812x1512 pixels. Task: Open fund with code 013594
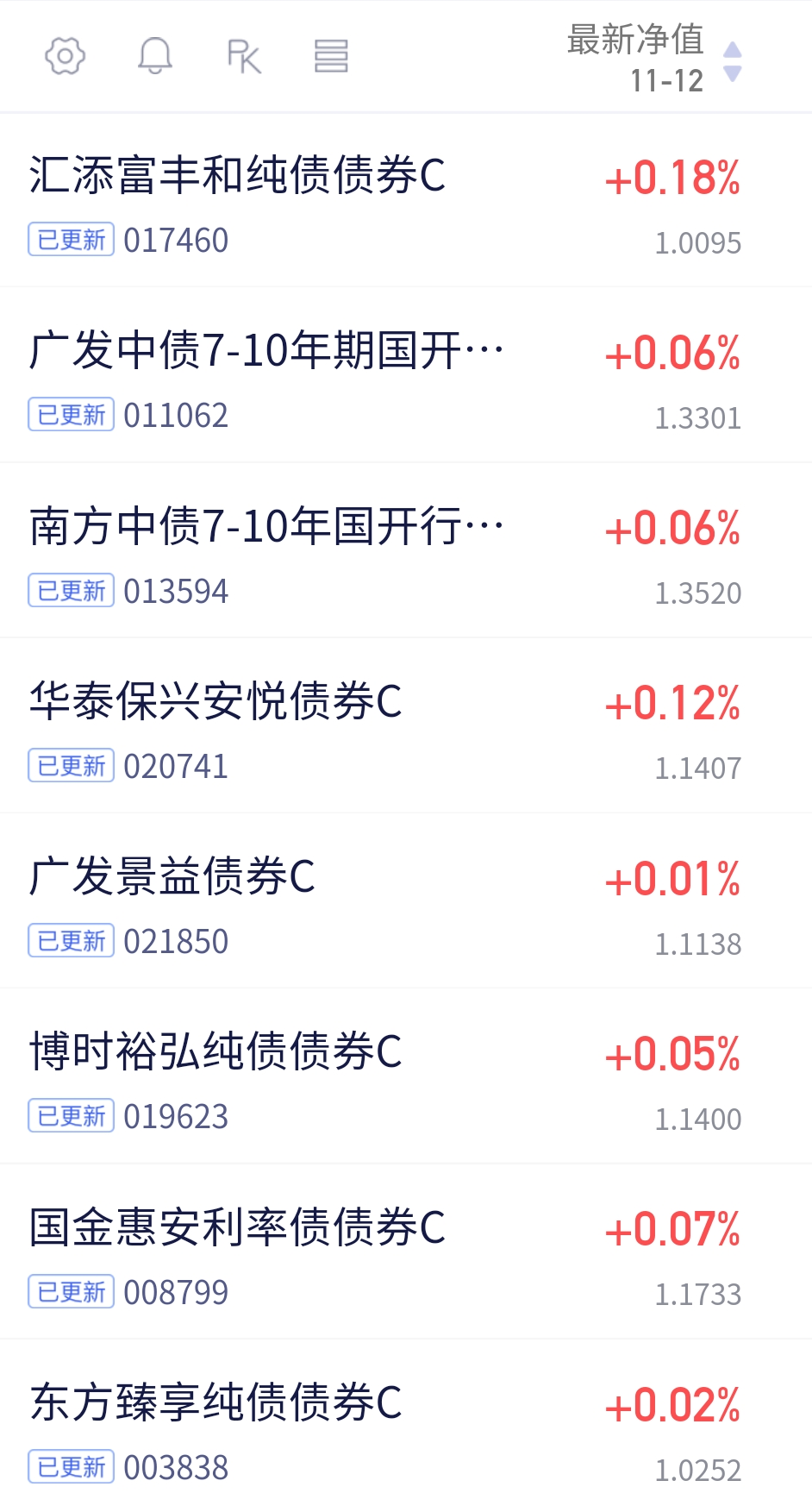[176, 592]
